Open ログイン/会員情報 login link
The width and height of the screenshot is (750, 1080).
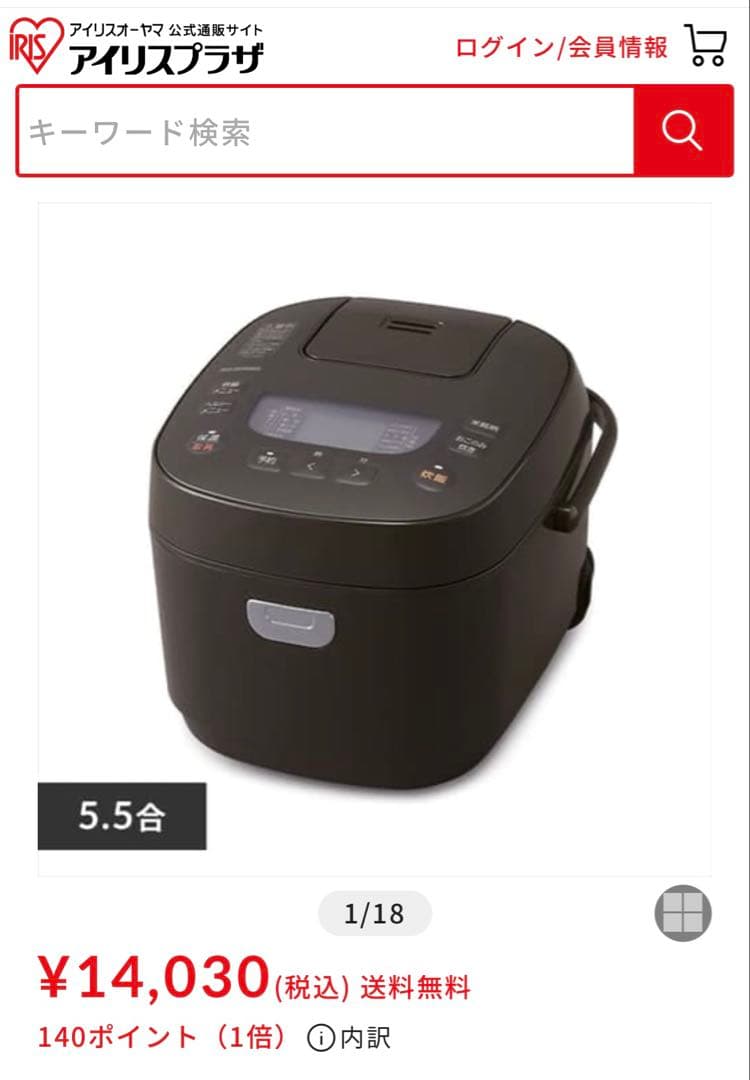pyautogui.click(x=561, y=47)
